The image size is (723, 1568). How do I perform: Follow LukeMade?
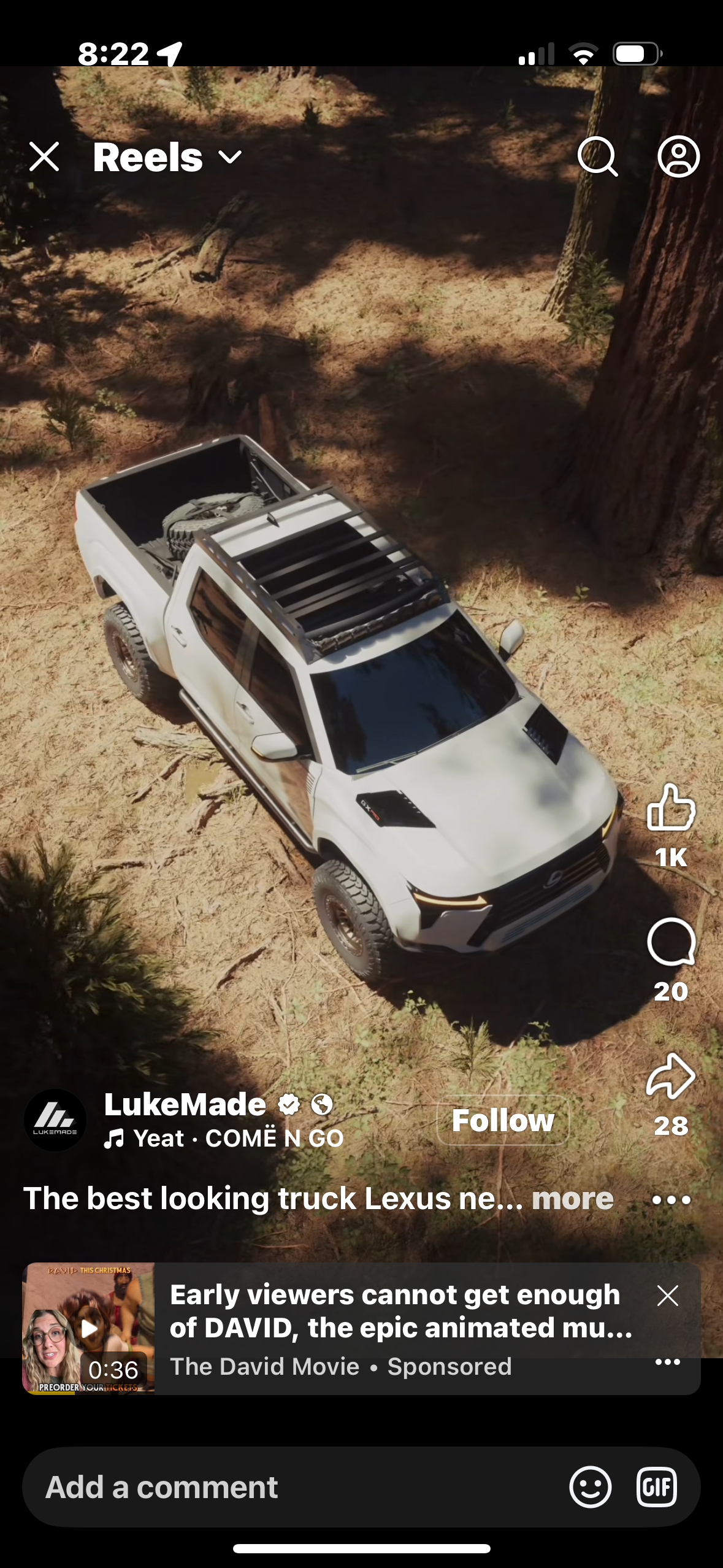[x=503, y=1120]
